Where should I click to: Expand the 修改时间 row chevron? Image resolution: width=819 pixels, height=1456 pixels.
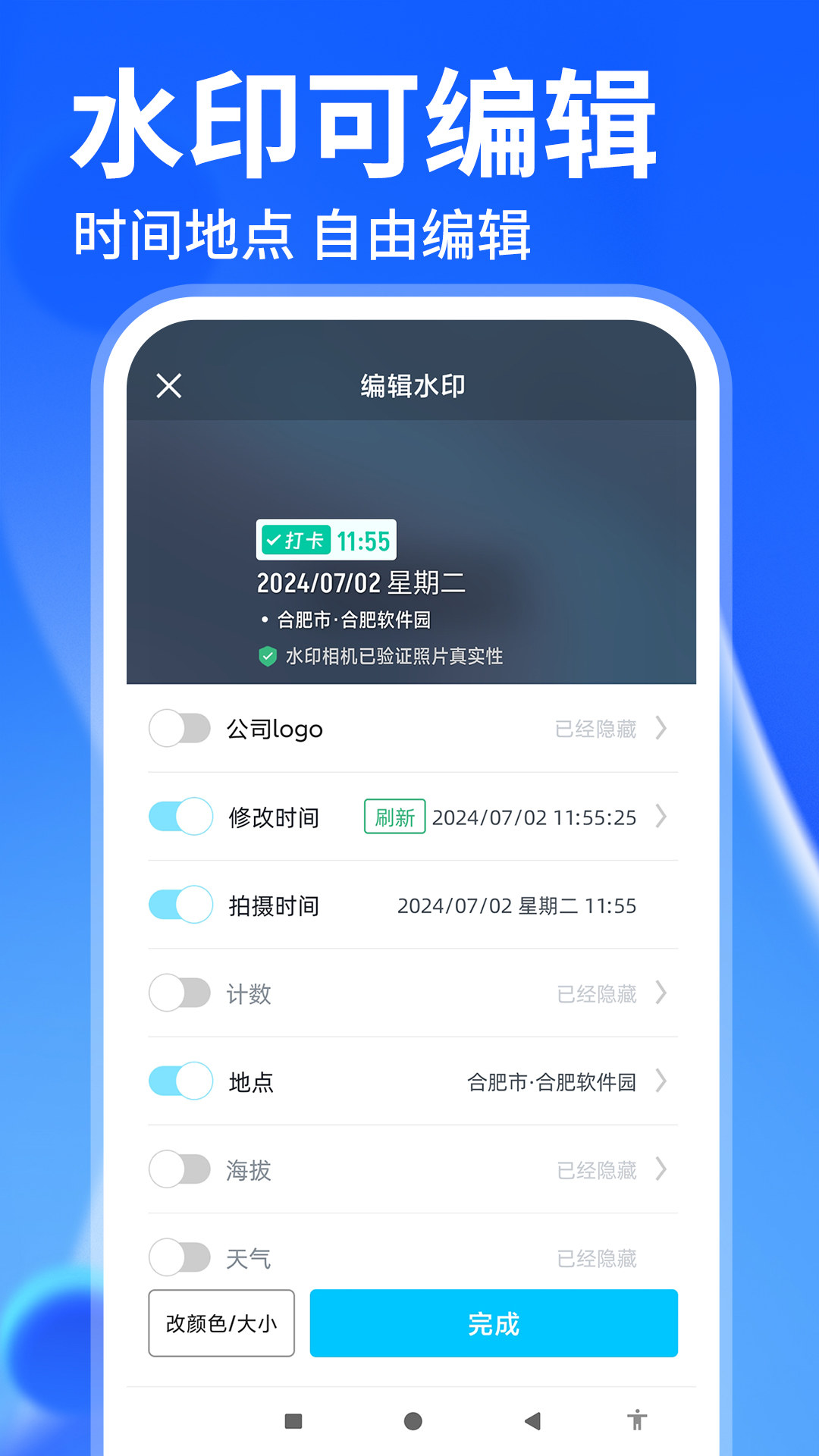[661, 817]
